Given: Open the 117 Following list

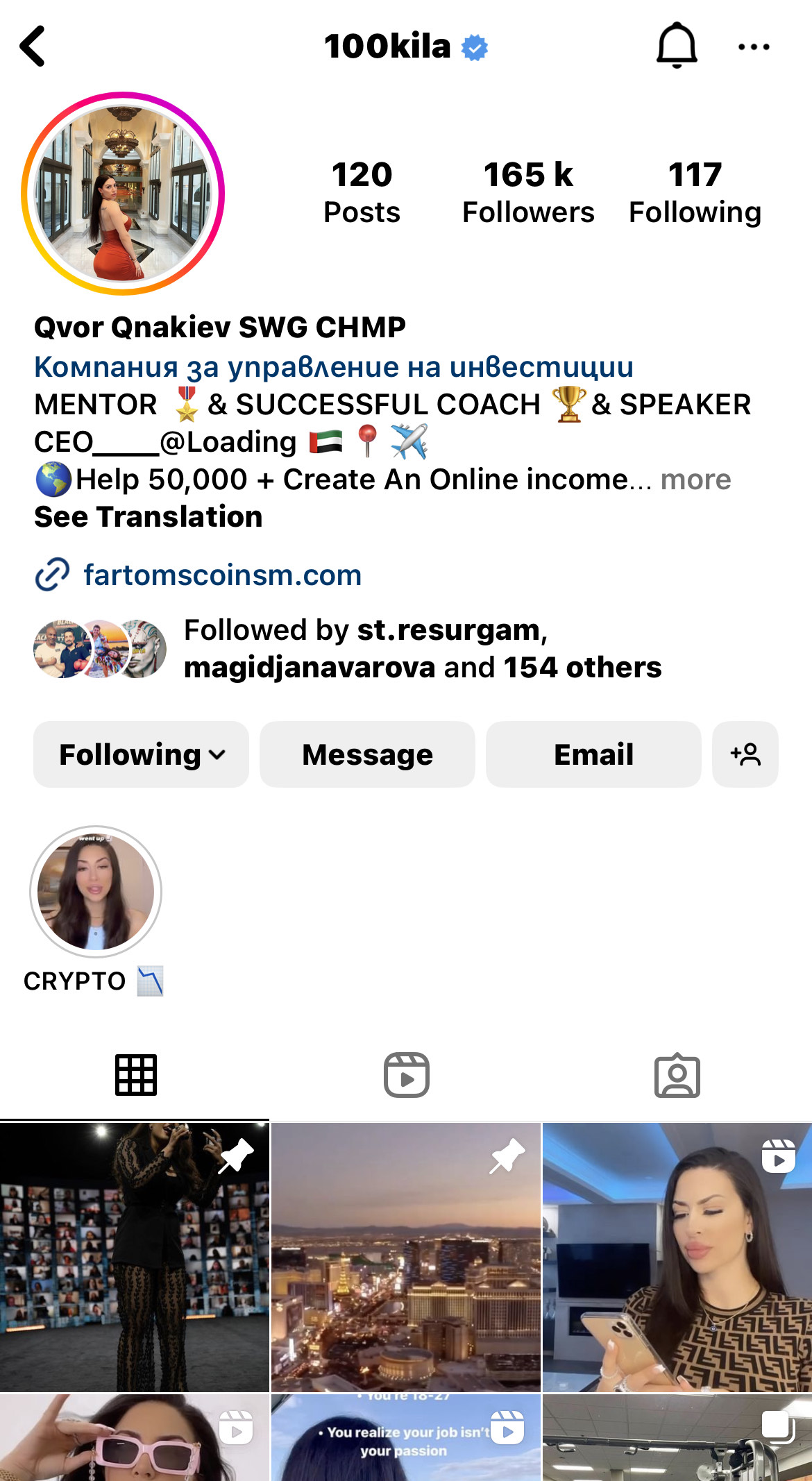Looking at the screenshot, I should point(695,192).
